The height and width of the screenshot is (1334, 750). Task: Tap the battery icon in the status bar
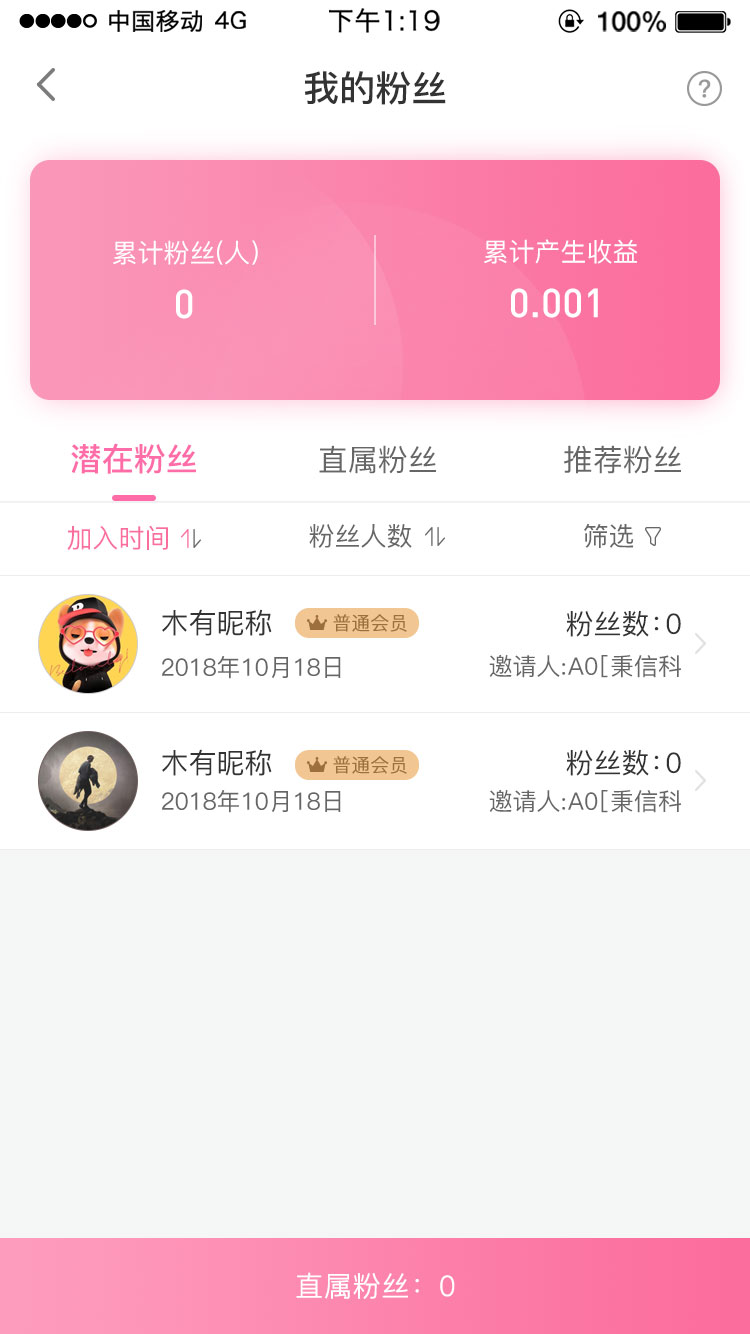pos(702,21)
